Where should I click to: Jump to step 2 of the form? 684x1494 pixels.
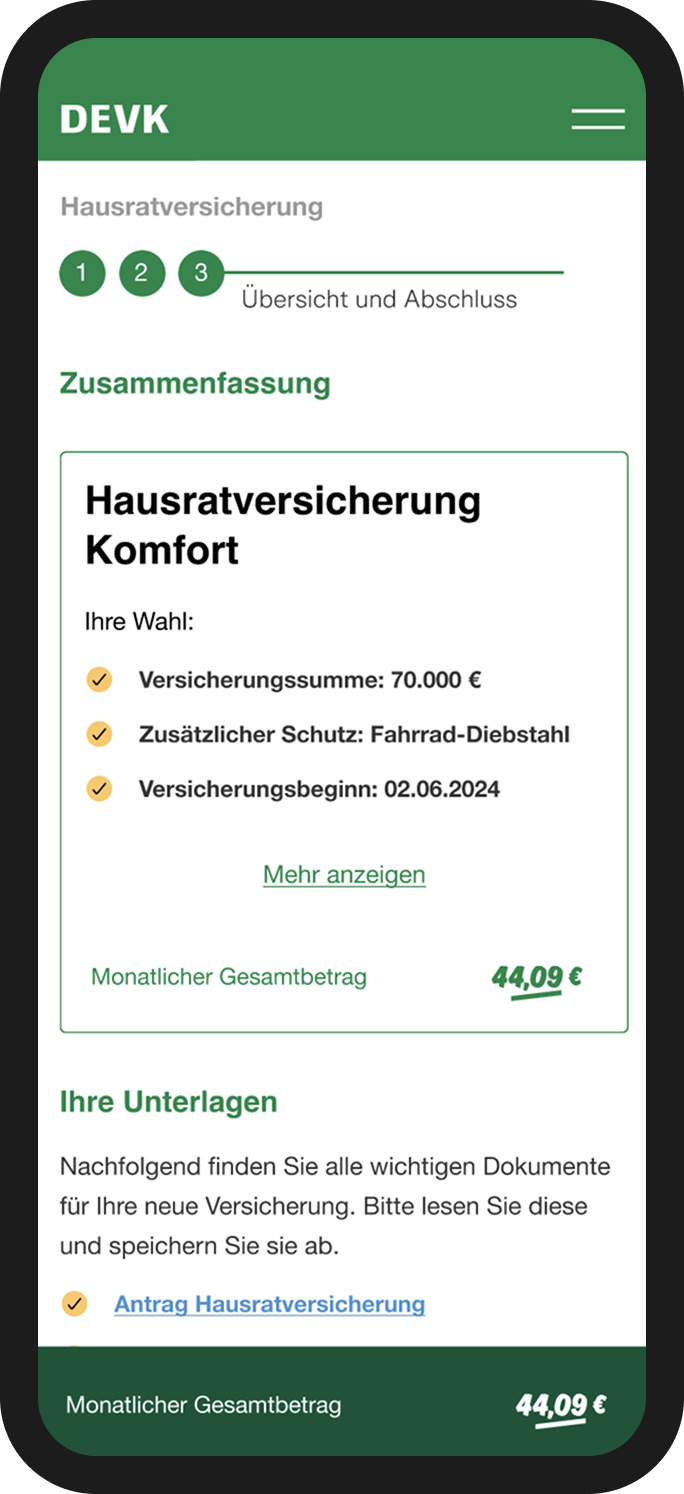coord(141,273)
